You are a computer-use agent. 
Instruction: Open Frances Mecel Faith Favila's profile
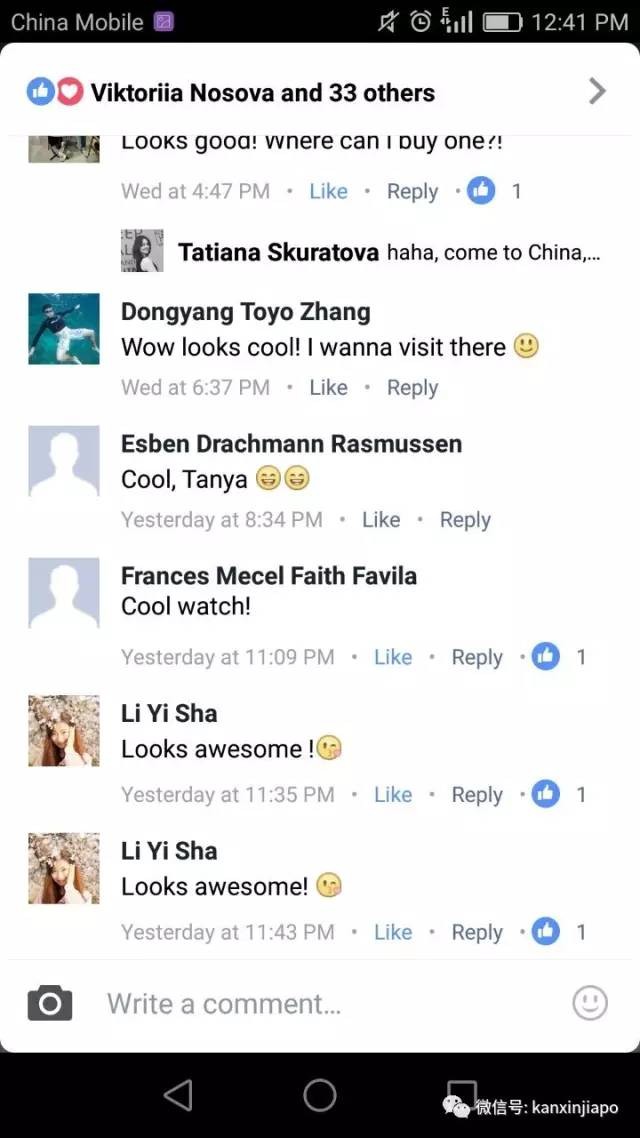tap(268, 576)
